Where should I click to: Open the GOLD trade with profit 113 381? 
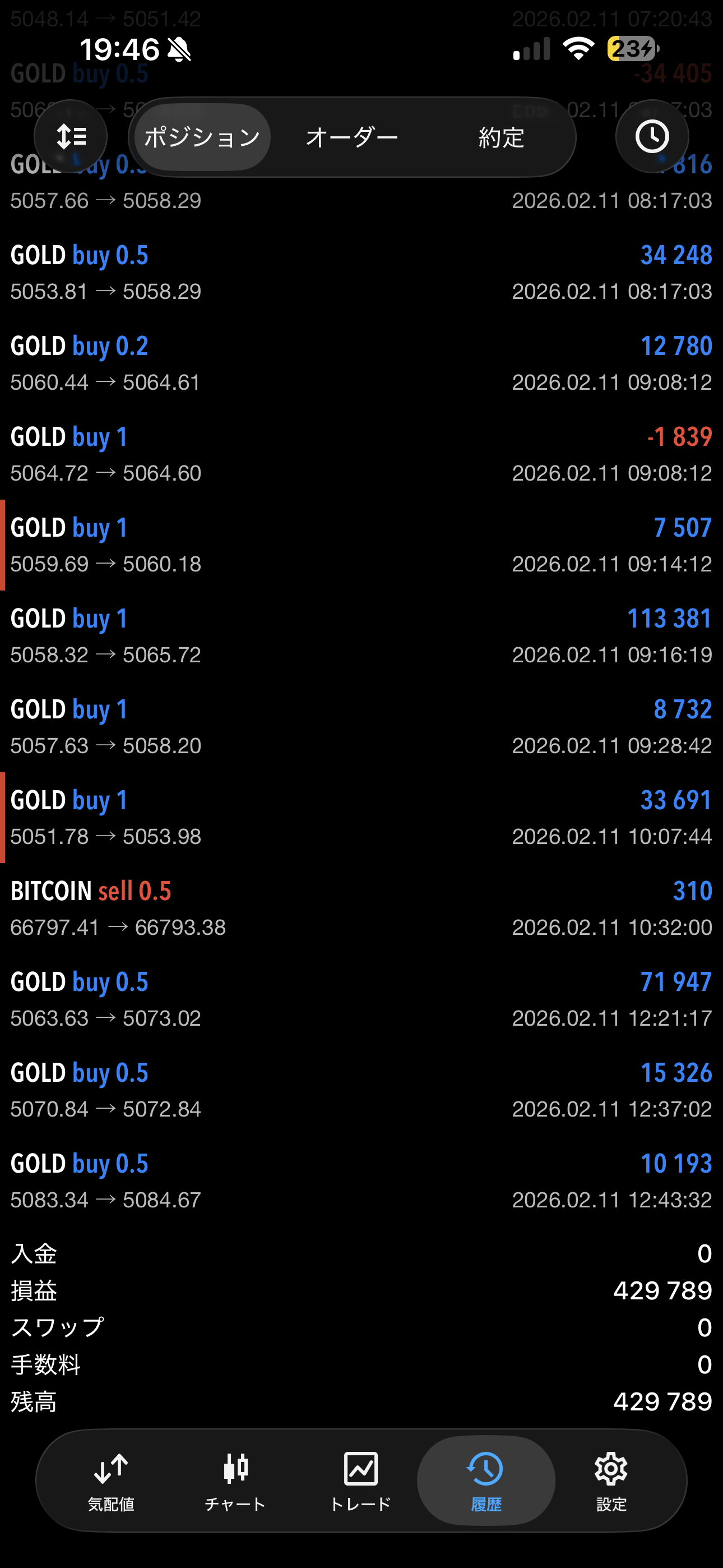[361, 636]
